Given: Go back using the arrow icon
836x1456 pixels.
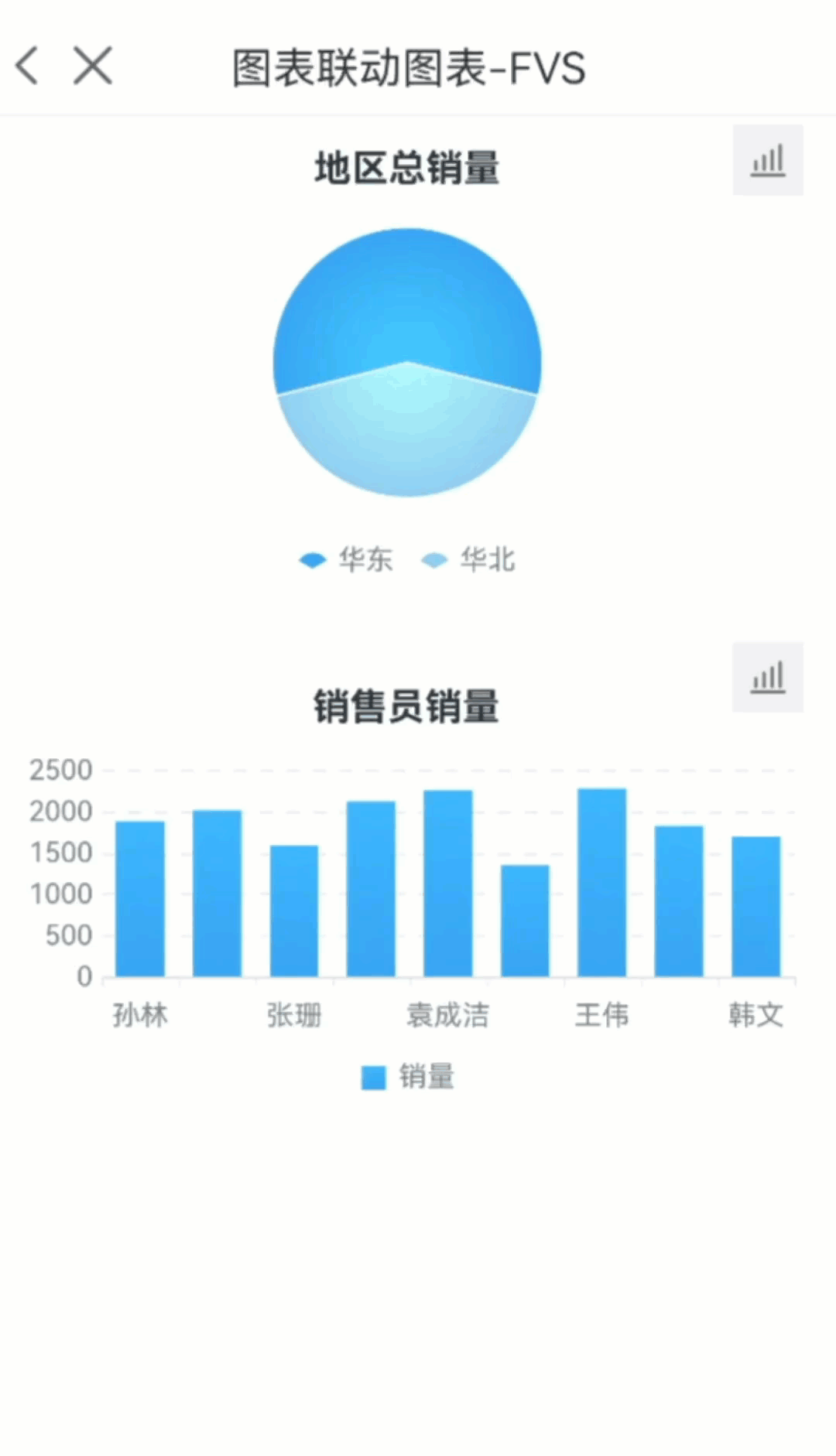Looking at the screenshot, I should pyautogui.click(x=28, y=66).
